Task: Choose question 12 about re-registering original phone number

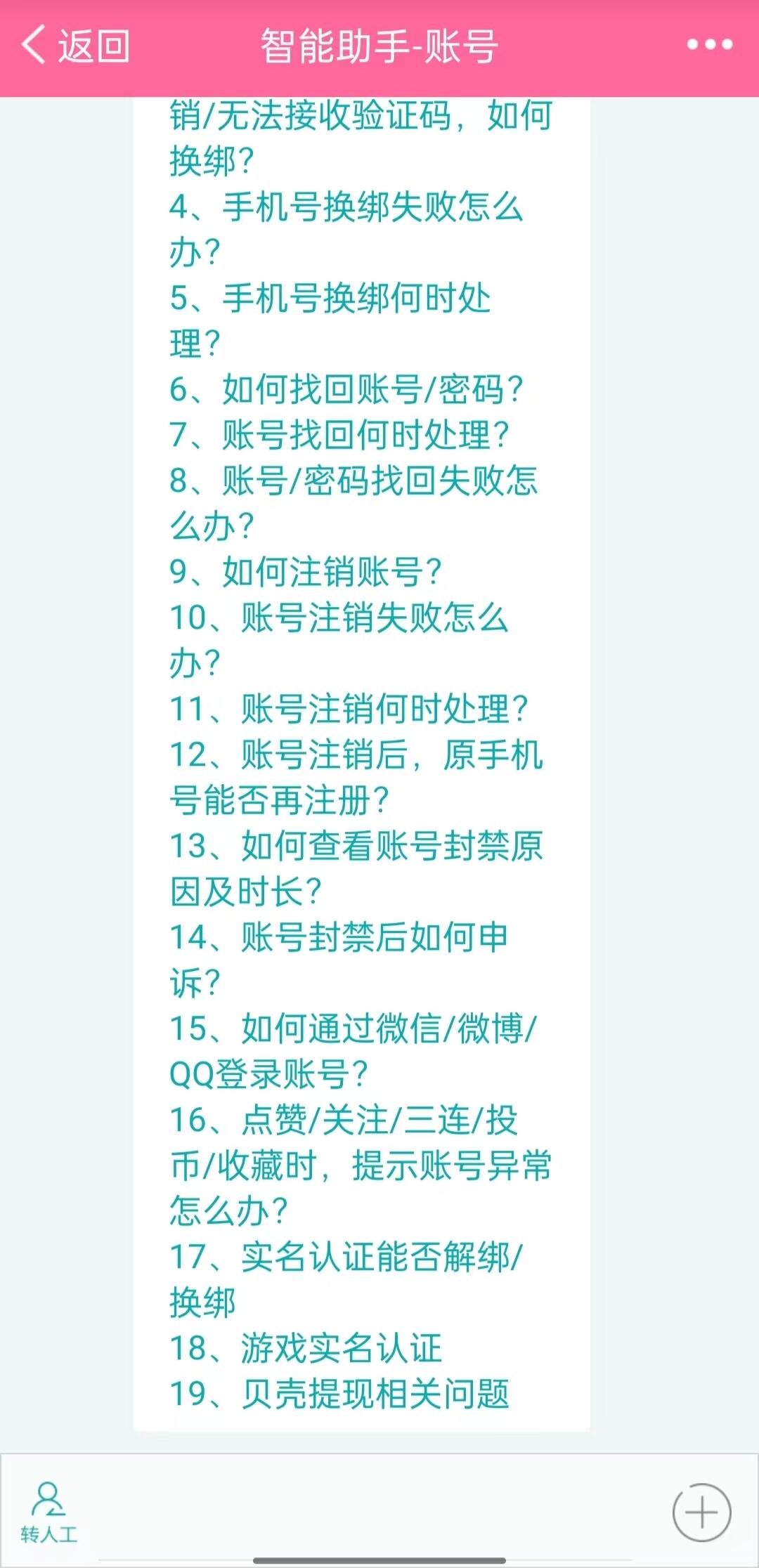Action: [x=356, y=777]
